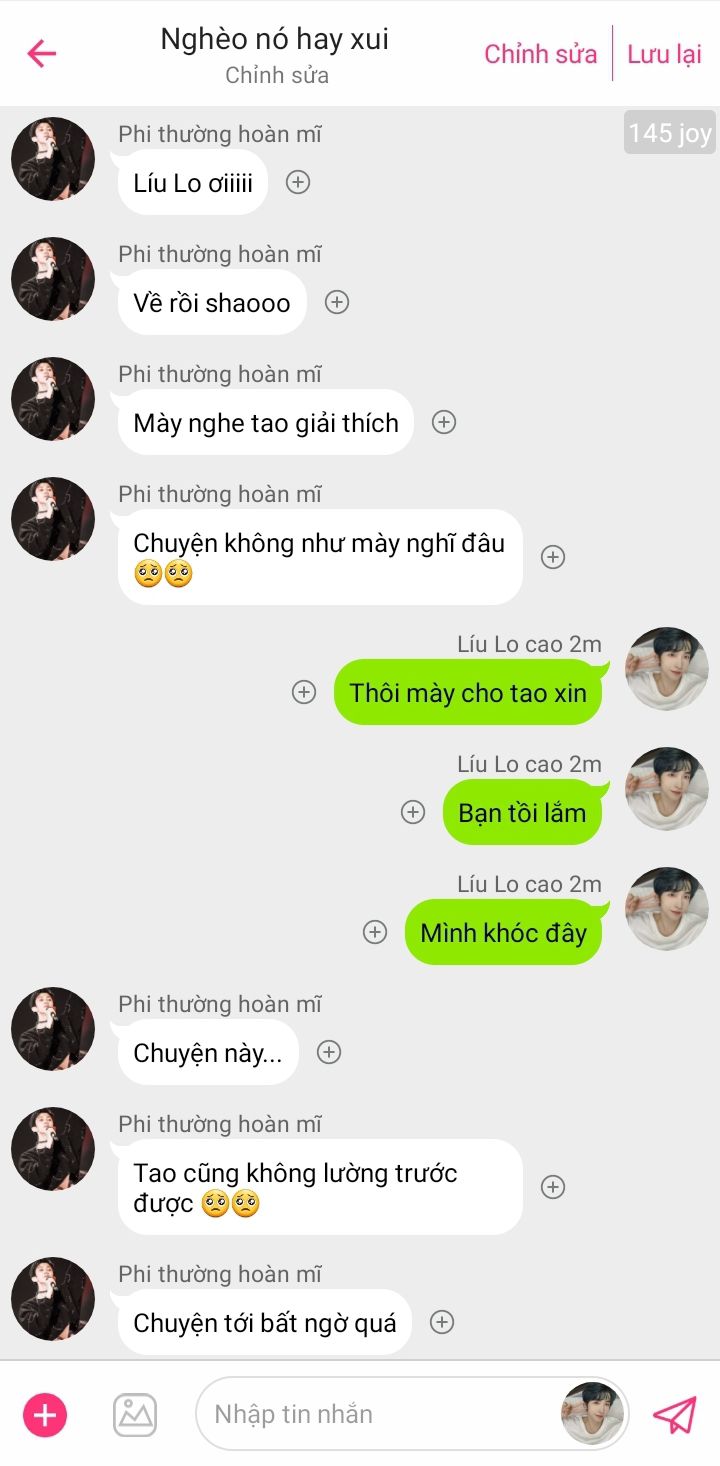Tap the plus next to "Thôi mày cho tao xin"
Screen dimensions: 720x1466
tap(304, 692)
